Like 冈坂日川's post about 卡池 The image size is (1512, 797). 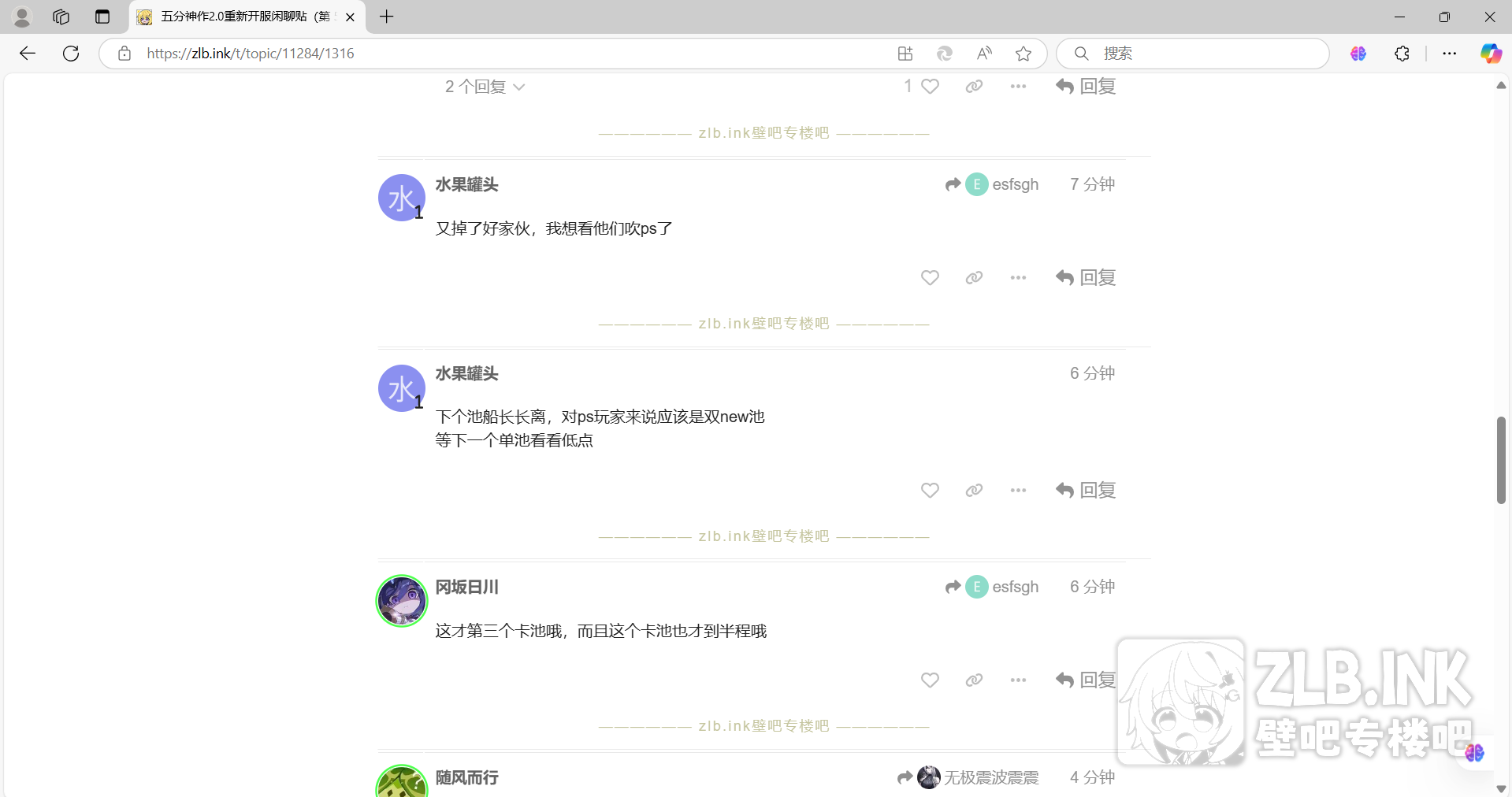tap(930, 680)
